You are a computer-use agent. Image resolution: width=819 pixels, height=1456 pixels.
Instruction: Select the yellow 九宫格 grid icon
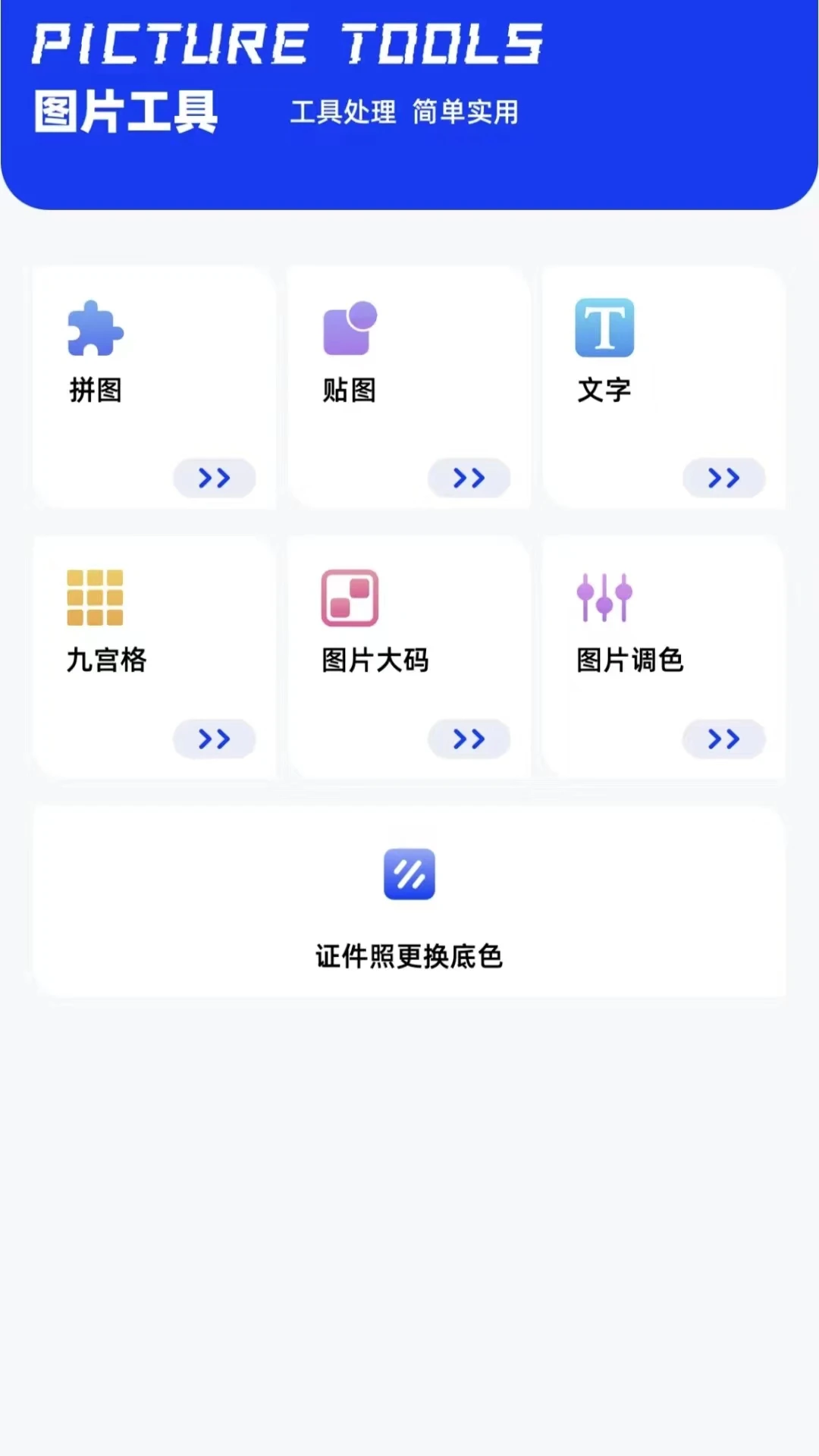coord(94,597)
